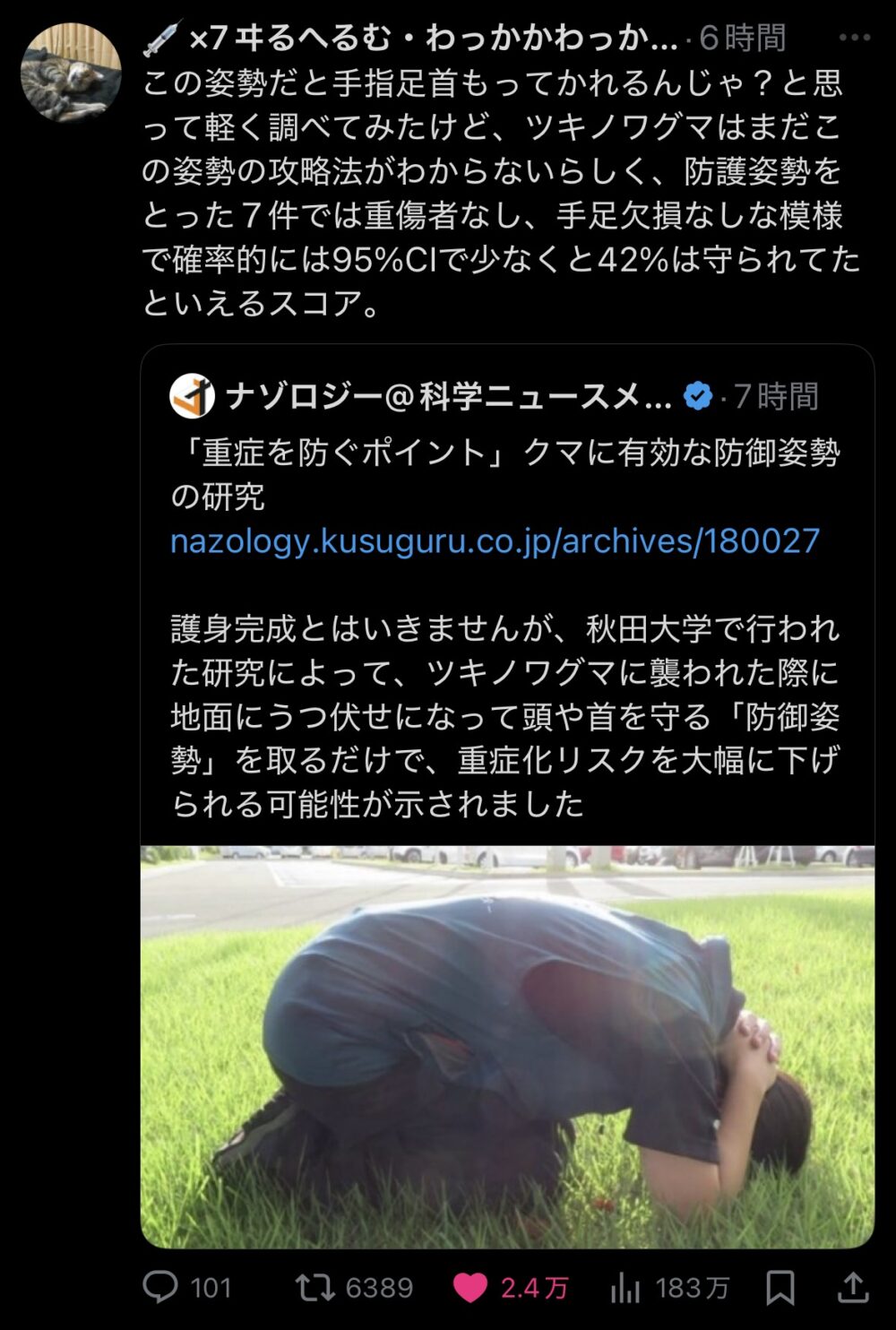Screen dimensions: 896x1330
Task: Repost the tweet with 6389 retweets
Action: 314,1288
